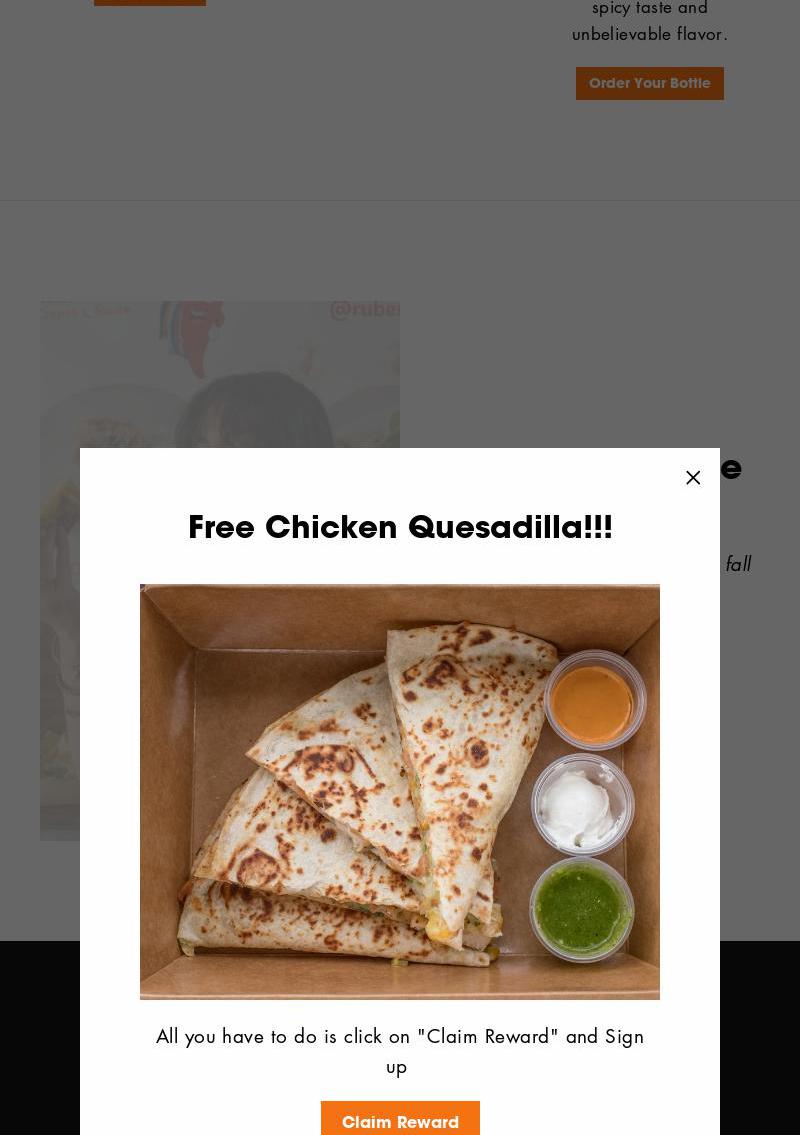Tap Order Your Bottle button
This screenshot has height=1135, width=800.
(649, 83)
